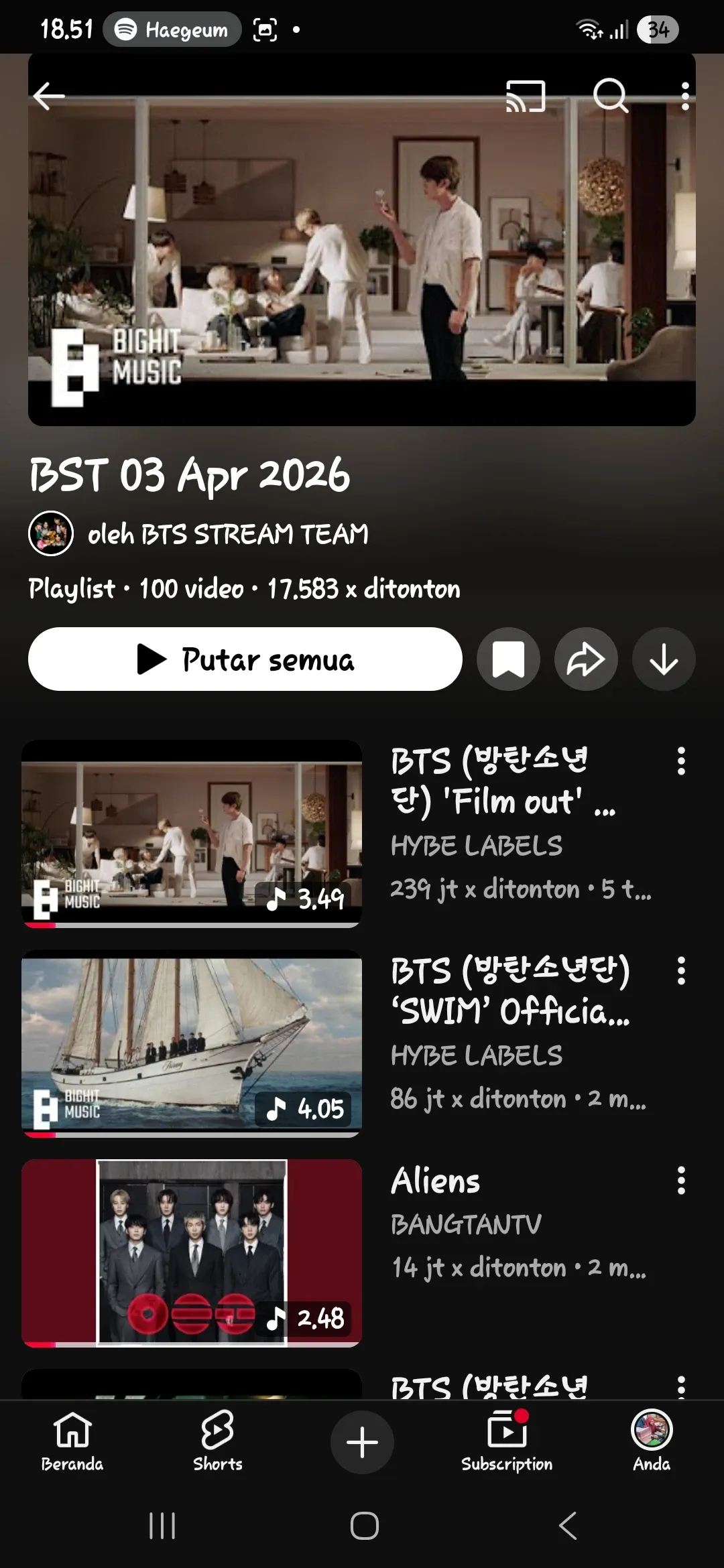724x1568 pixels.
Task: Open BTS STREAM TEAM channel
Action: coord(228,534)
